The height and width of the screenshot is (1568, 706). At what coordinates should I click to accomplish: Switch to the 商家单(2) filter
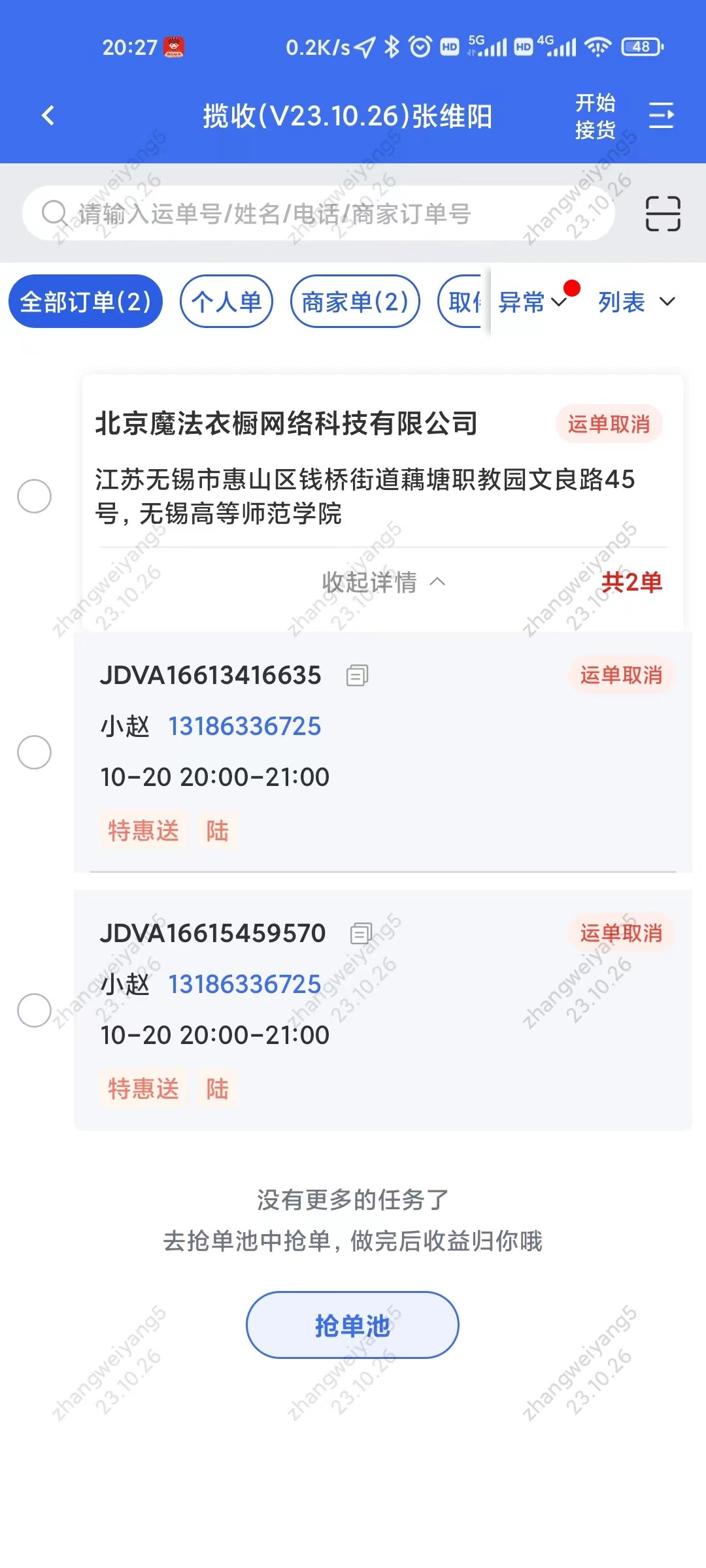tap(355, 302)
